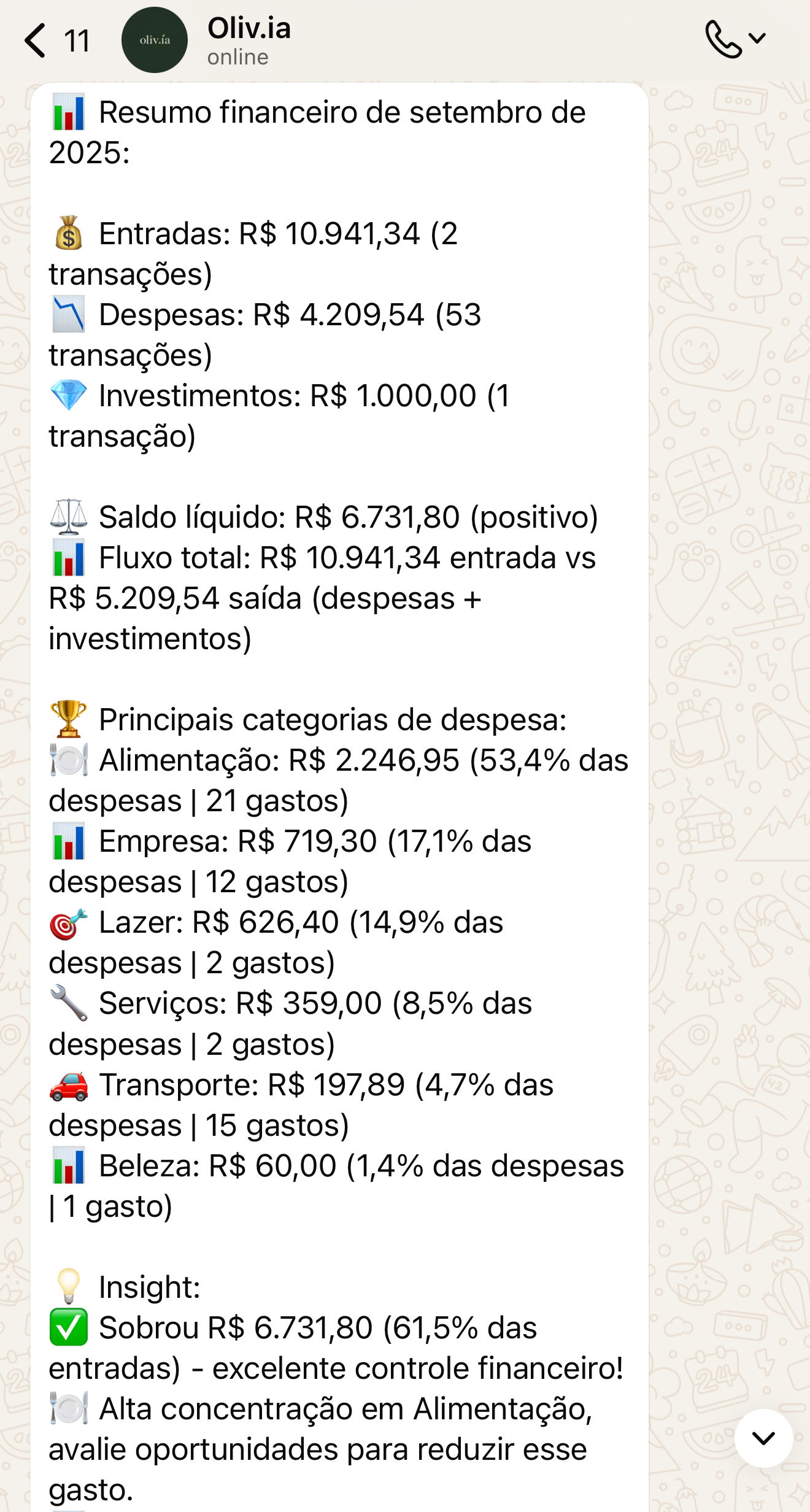
Task: Start a call with Oliv.ia
Action: coord(724,39)
